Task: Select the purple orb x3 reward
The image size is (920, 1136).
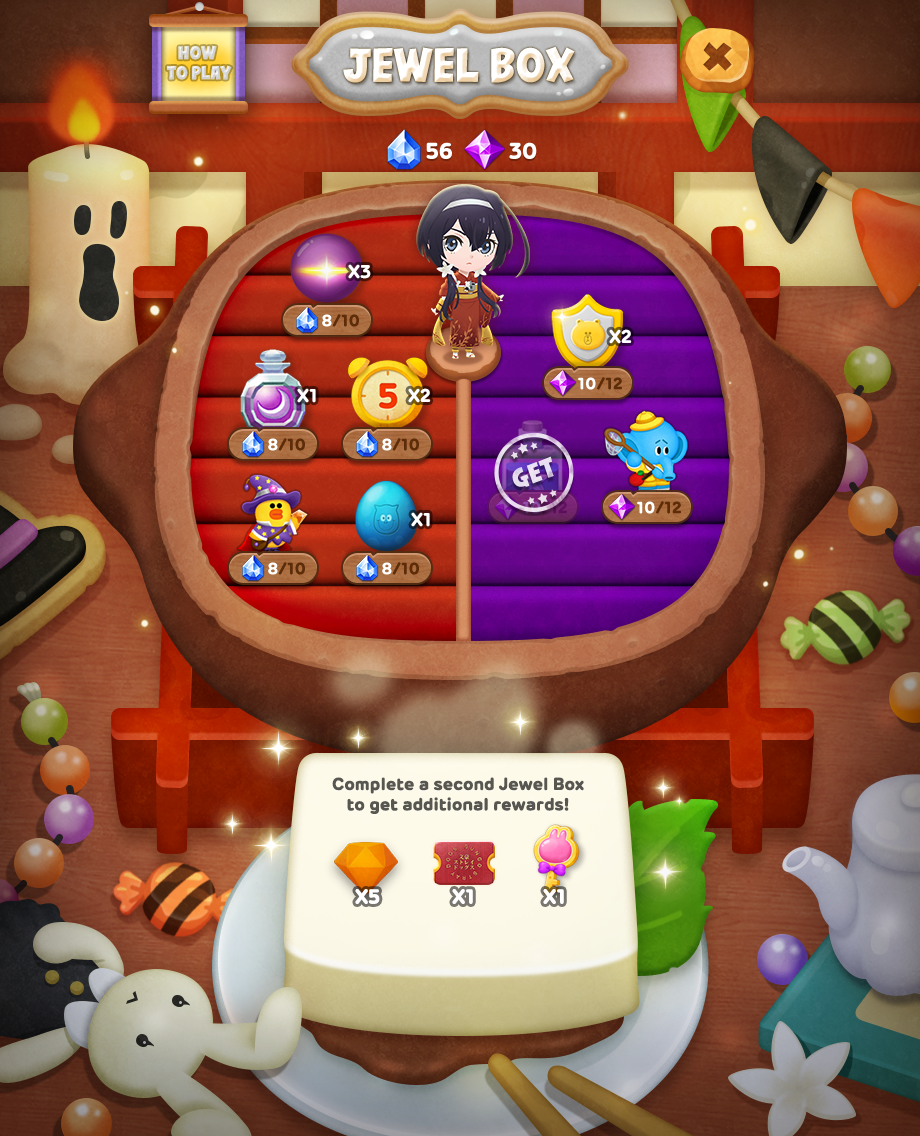Action: point(327,269)
